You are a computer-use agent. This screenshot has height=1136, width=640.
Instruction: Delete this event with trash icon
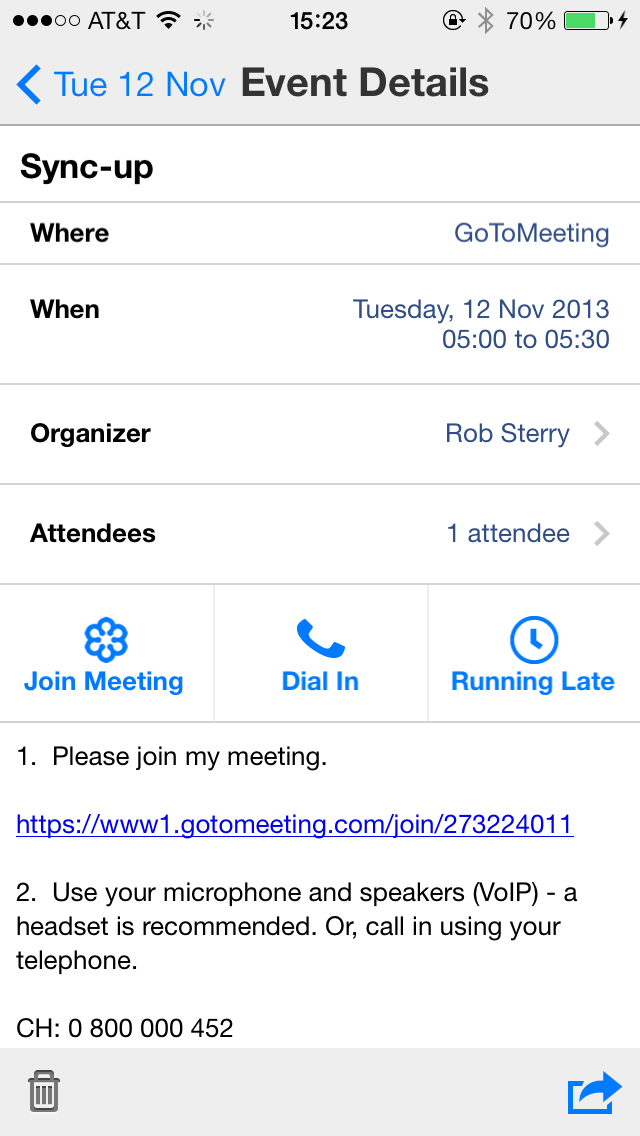(x=43, y=1090)
